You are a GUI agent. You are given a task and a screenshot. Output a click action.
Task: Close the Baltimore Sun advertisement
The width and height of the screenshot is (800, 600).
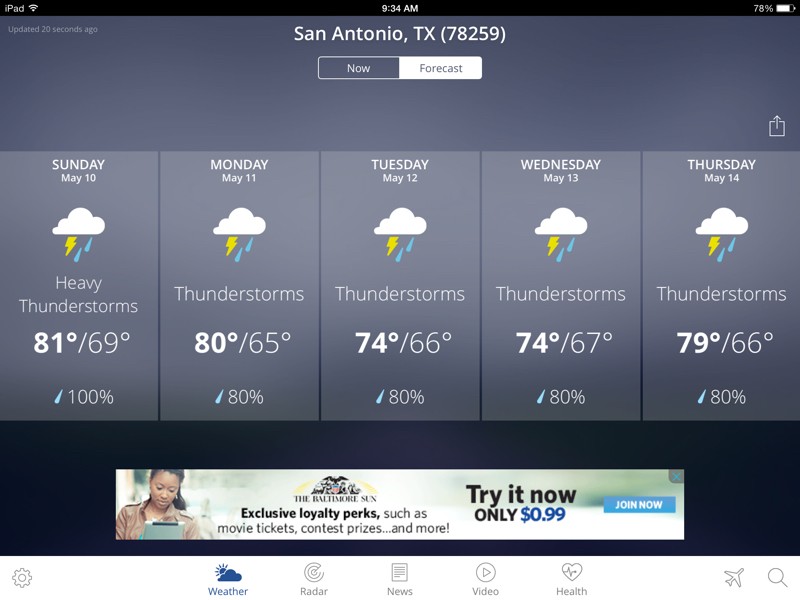coord(676,477)
